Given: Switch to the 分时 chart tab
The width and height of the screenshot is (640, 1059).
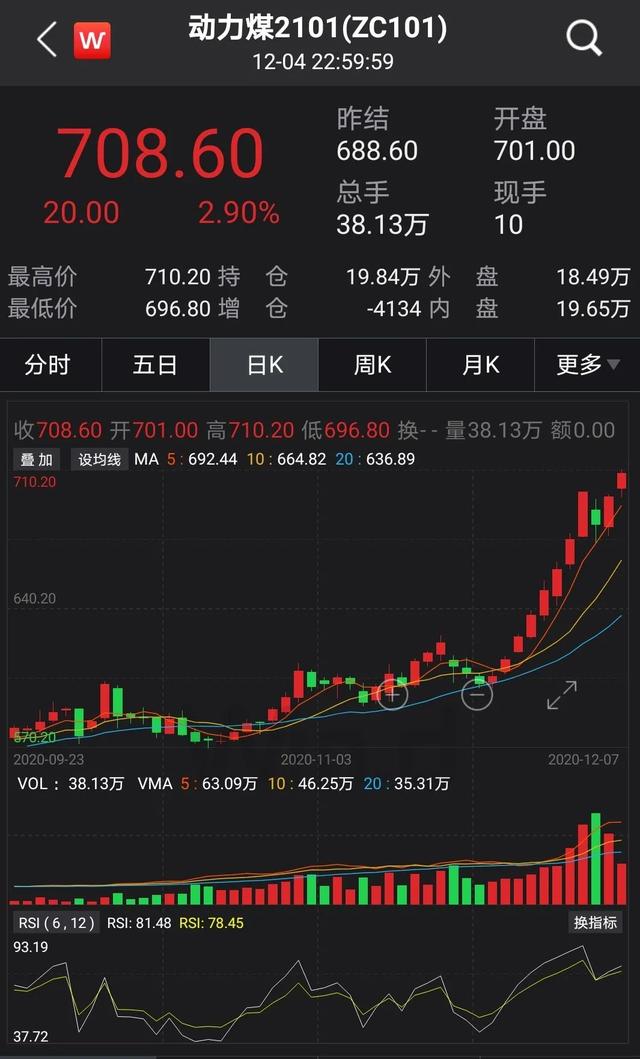Looking at the screenshot, I should coord(47,365).
